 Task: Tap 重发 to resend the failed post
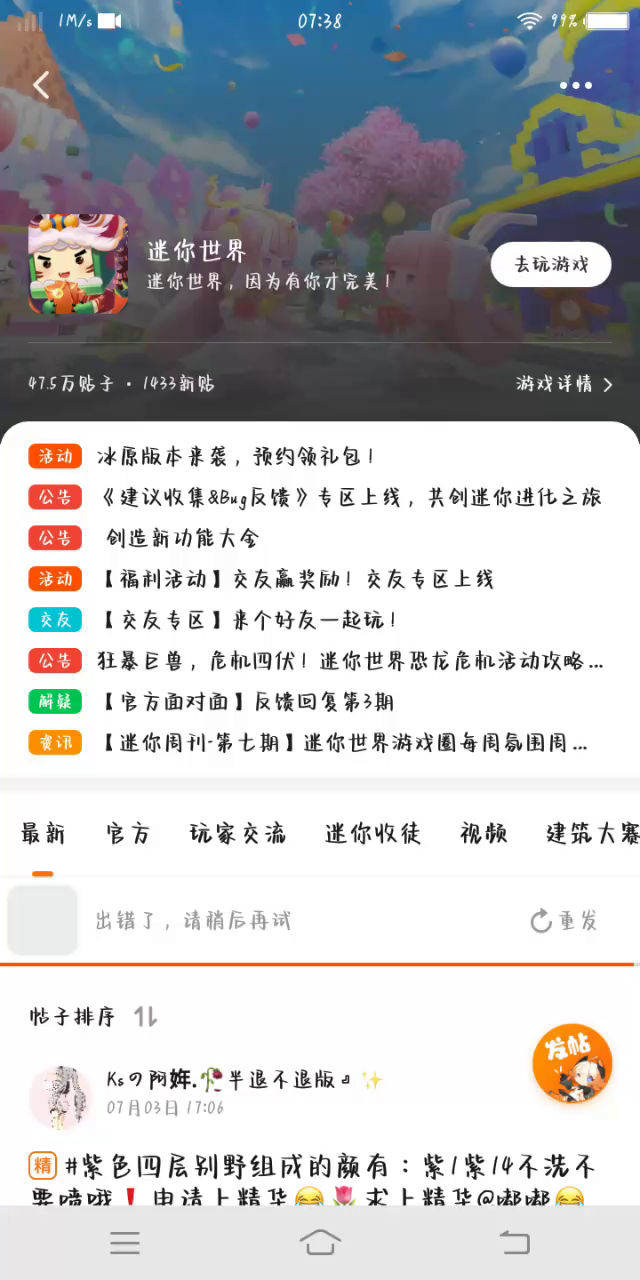point(564,921)
